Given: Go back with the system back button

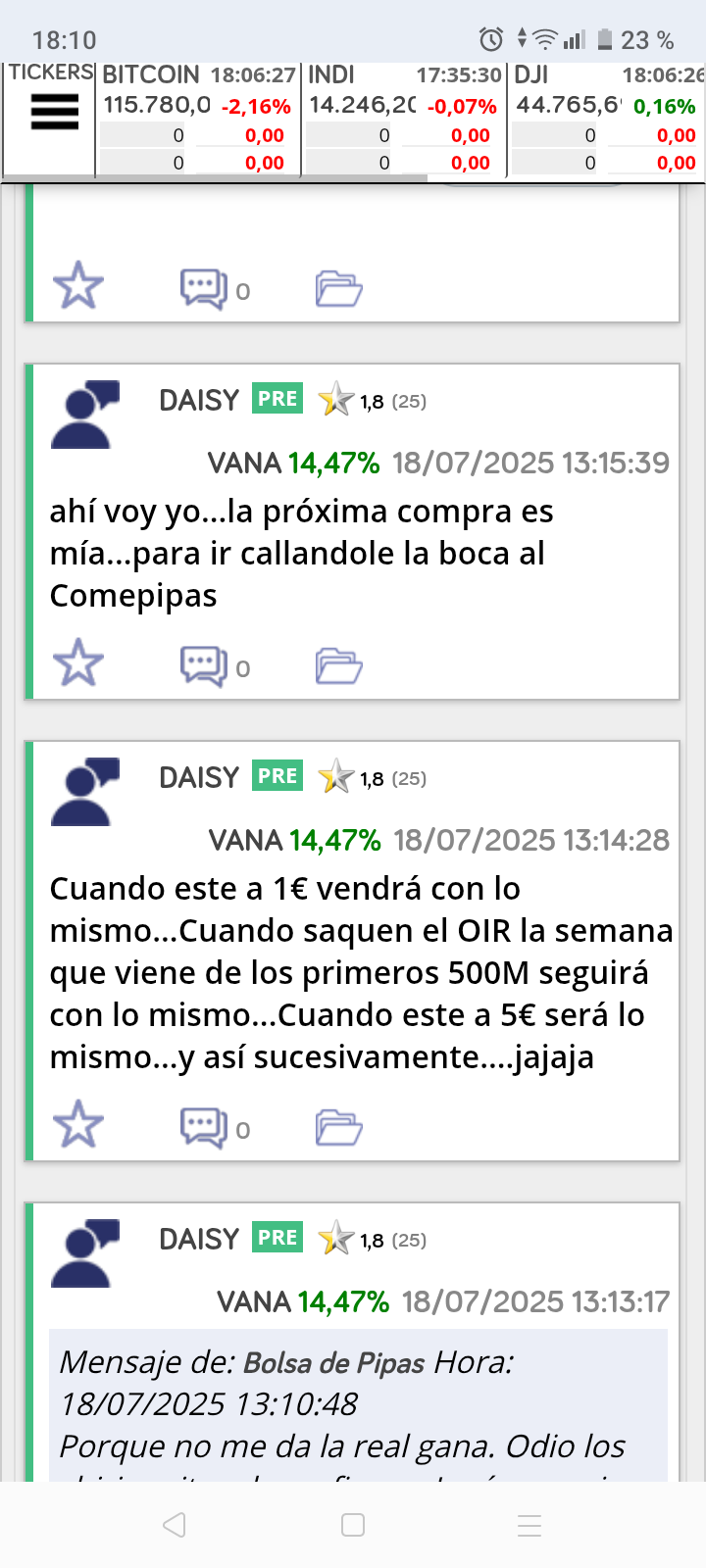Looking at the screenshot, I should (x=175, y=1525).
